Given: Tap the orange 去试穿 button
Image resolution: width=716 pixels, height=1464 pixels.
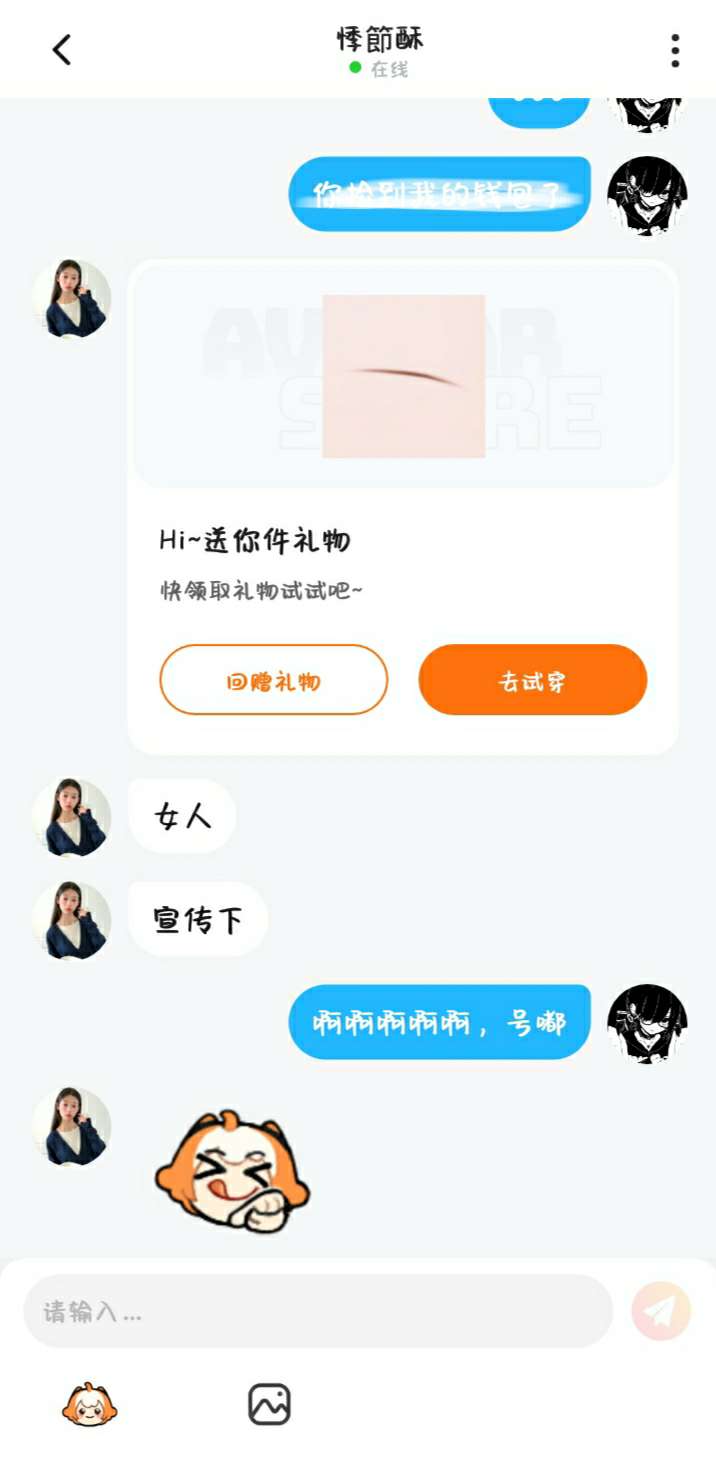Looking at the screenshot, I should click(533, 680).
